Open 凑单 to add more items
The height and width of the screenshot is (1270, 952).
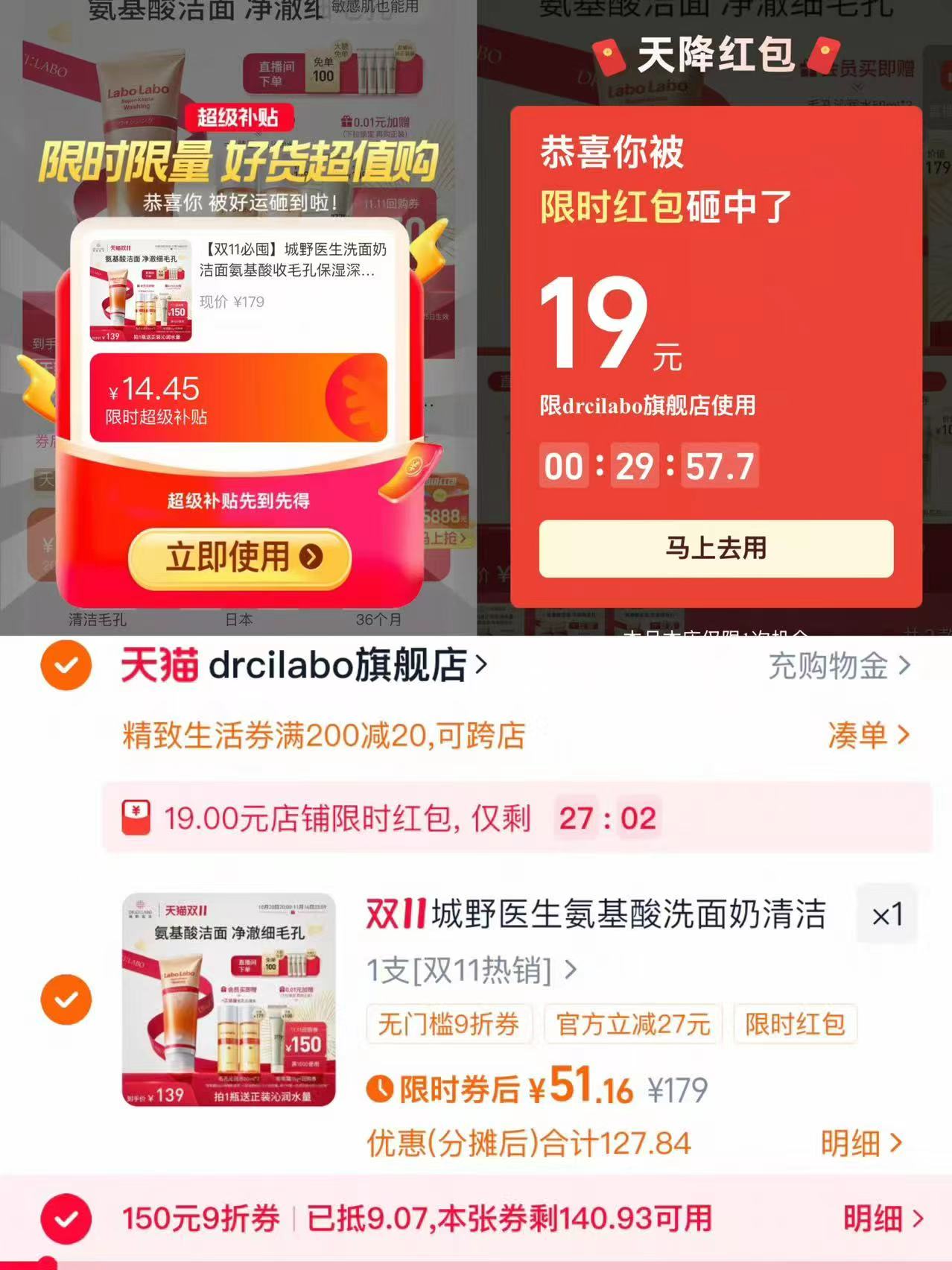868,734
